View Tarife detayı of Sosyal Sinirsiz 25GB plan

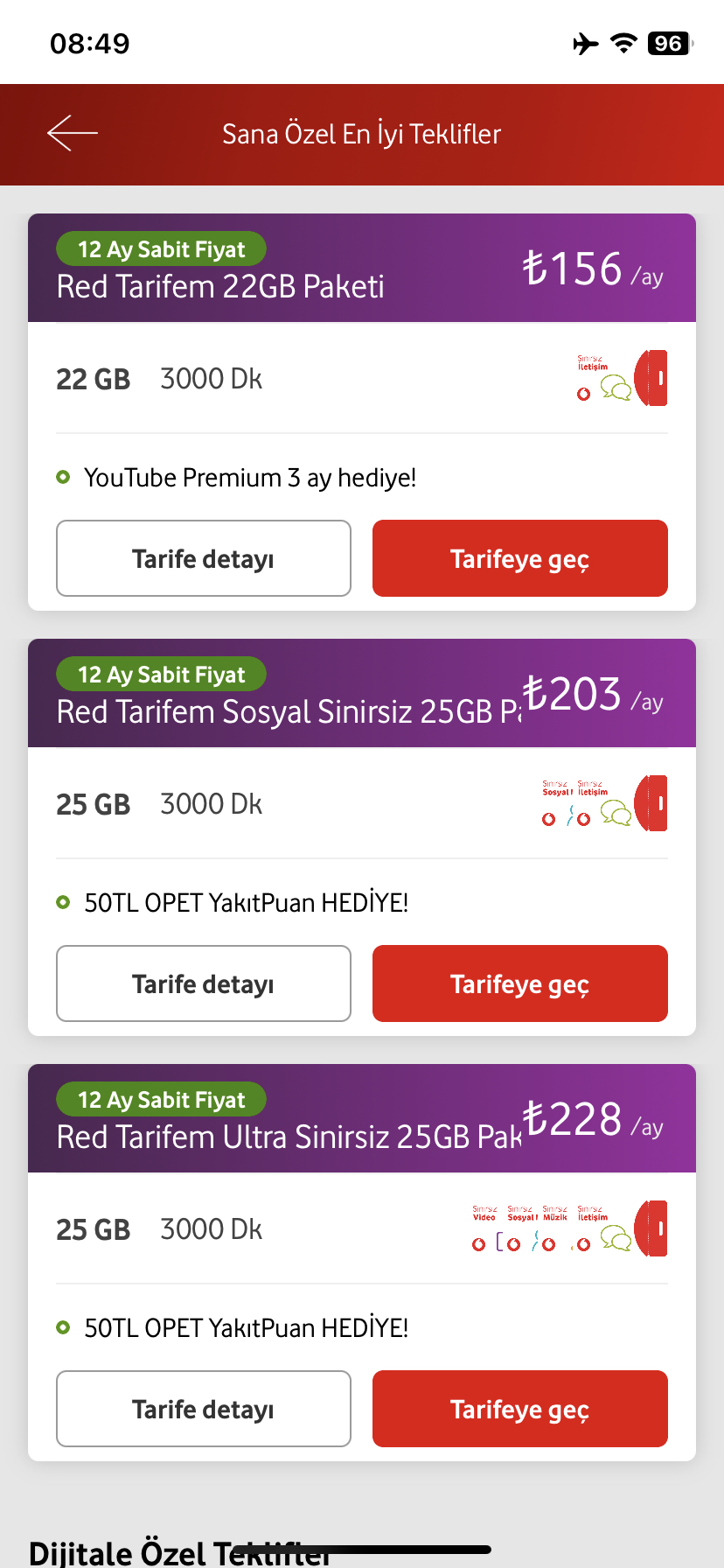pos(204,983)
